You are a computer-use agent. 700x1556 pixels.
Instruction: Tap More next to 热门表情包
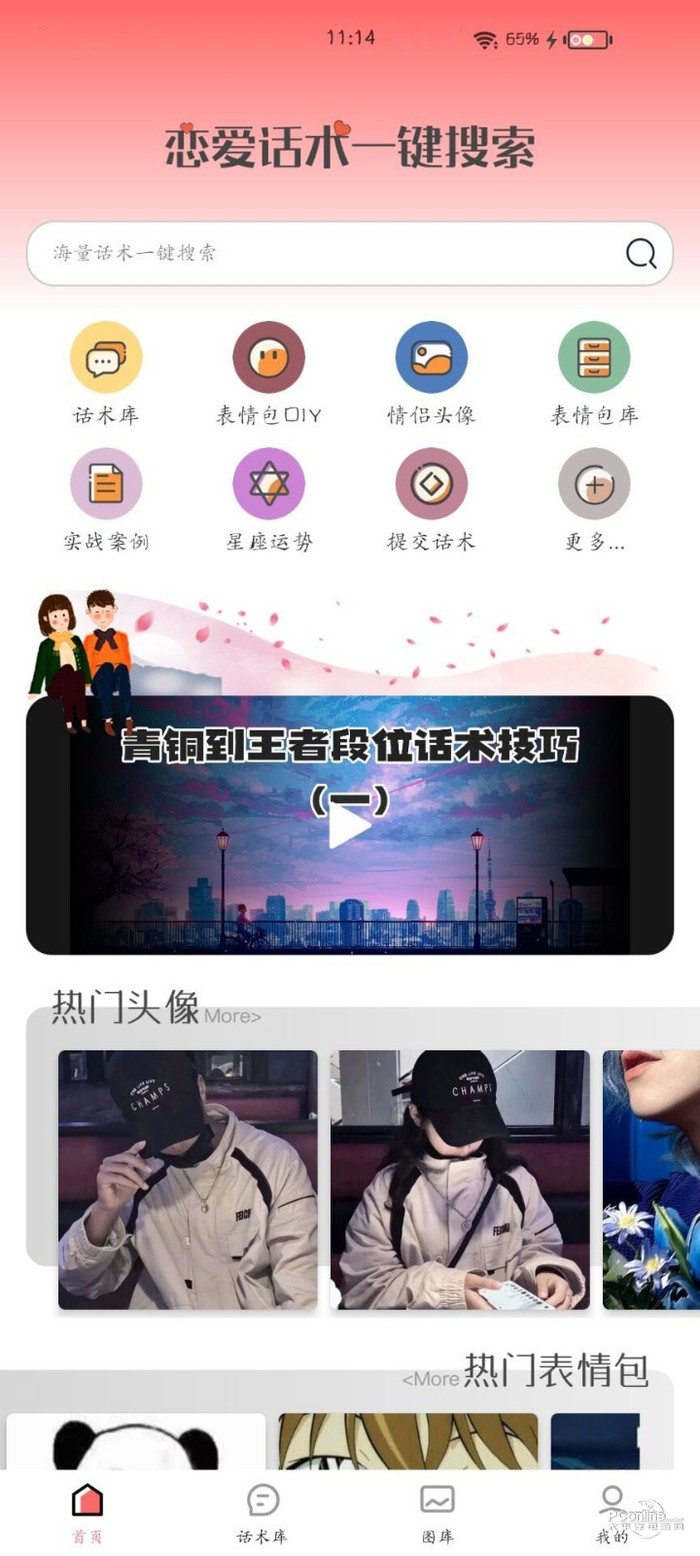(x=430, y=1380)
